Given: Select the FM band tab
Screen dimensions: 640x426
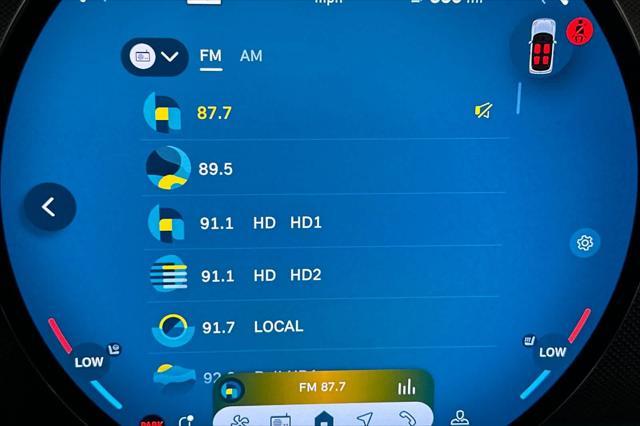Looking at the screenshot, I should [x=210, y=56].
